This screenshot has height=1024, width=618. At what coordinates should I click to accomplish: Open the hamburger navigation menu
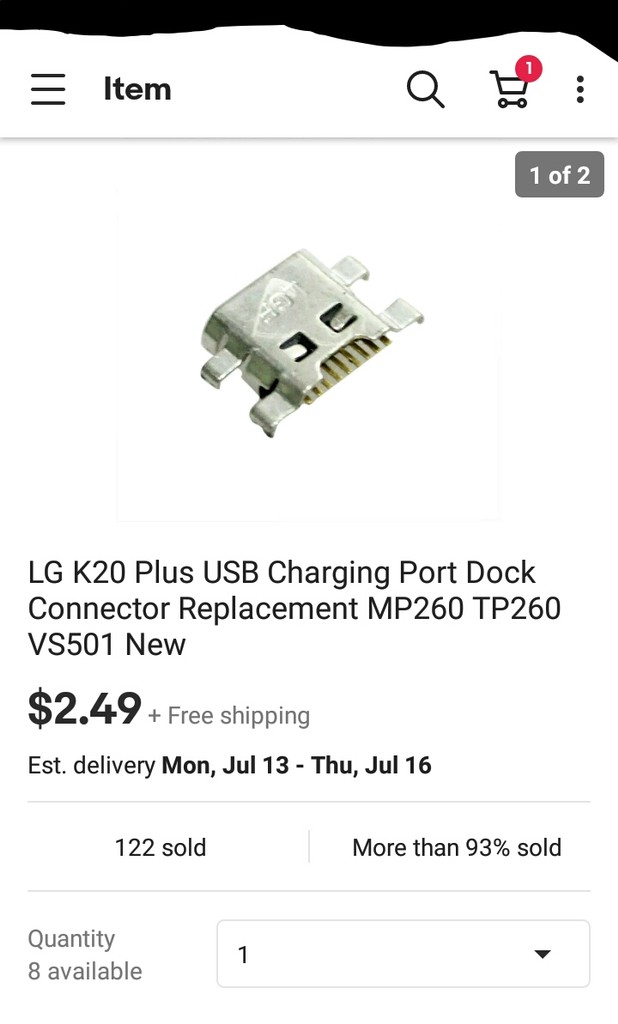[47, 90]
